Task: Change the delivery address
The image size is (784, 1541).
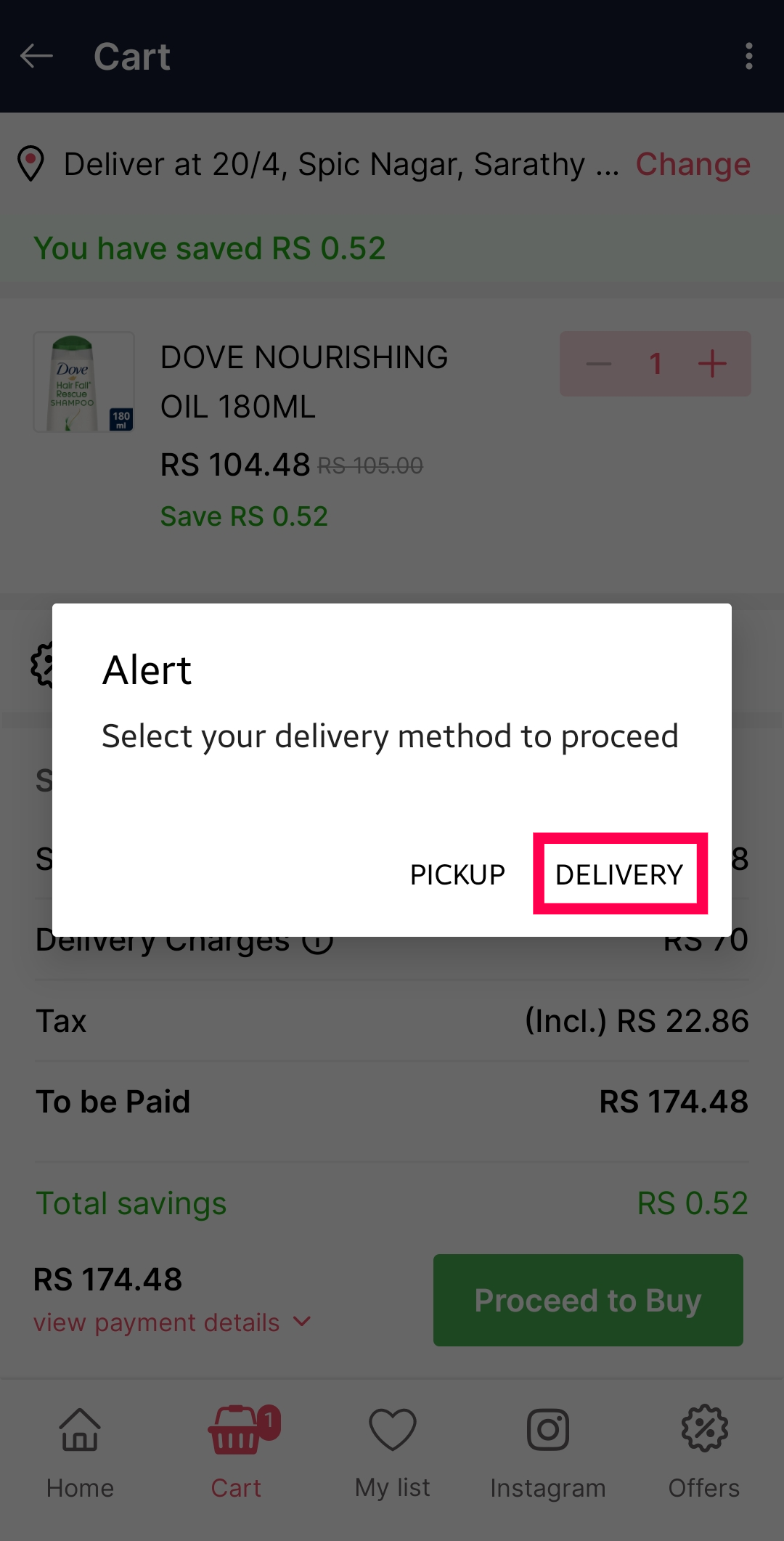Action: coord(693,165)
